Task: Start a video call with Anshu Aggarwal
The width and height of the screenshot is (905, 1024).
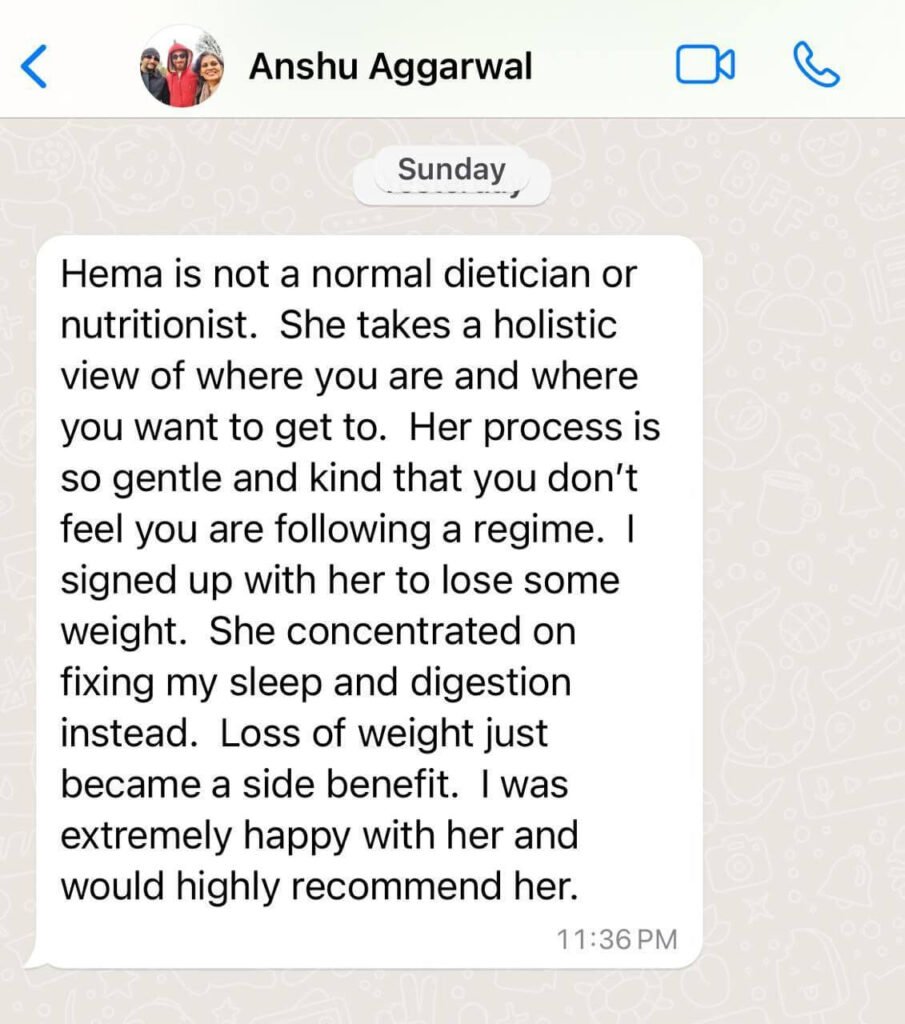Action: pos(705,66)
